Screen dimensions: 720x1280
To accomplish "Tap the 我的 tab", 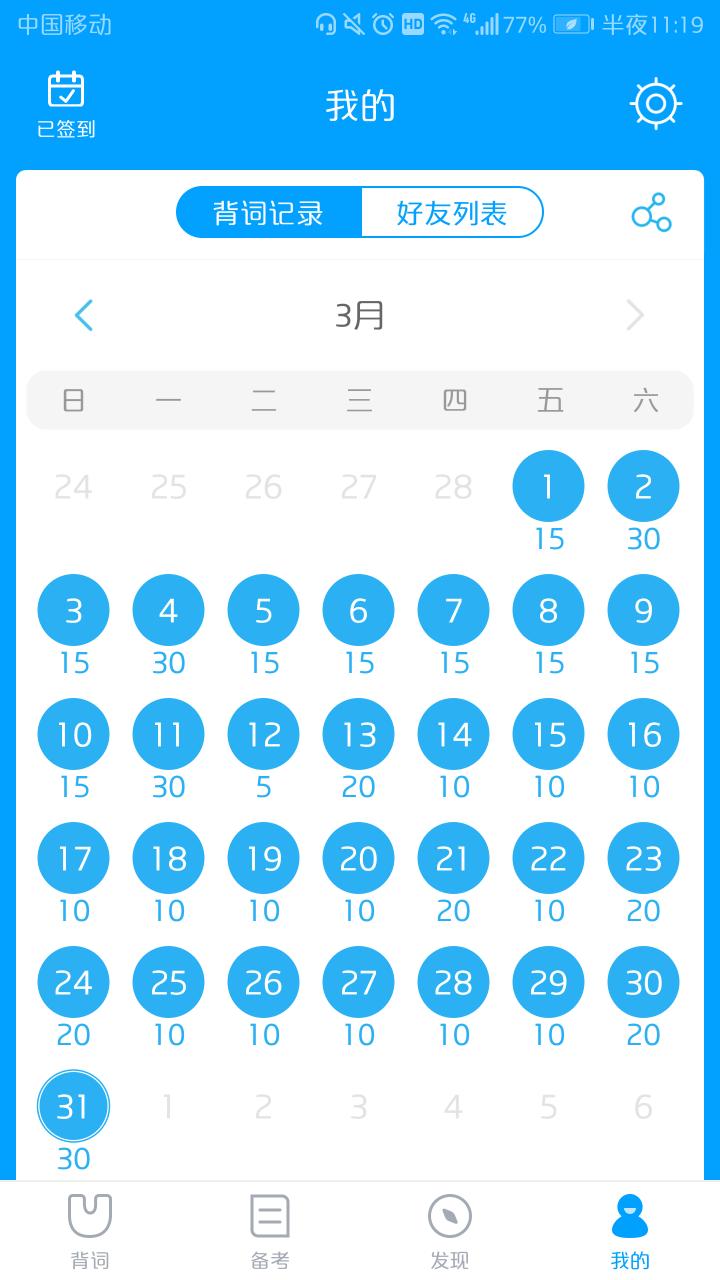I will (630, 1231).
